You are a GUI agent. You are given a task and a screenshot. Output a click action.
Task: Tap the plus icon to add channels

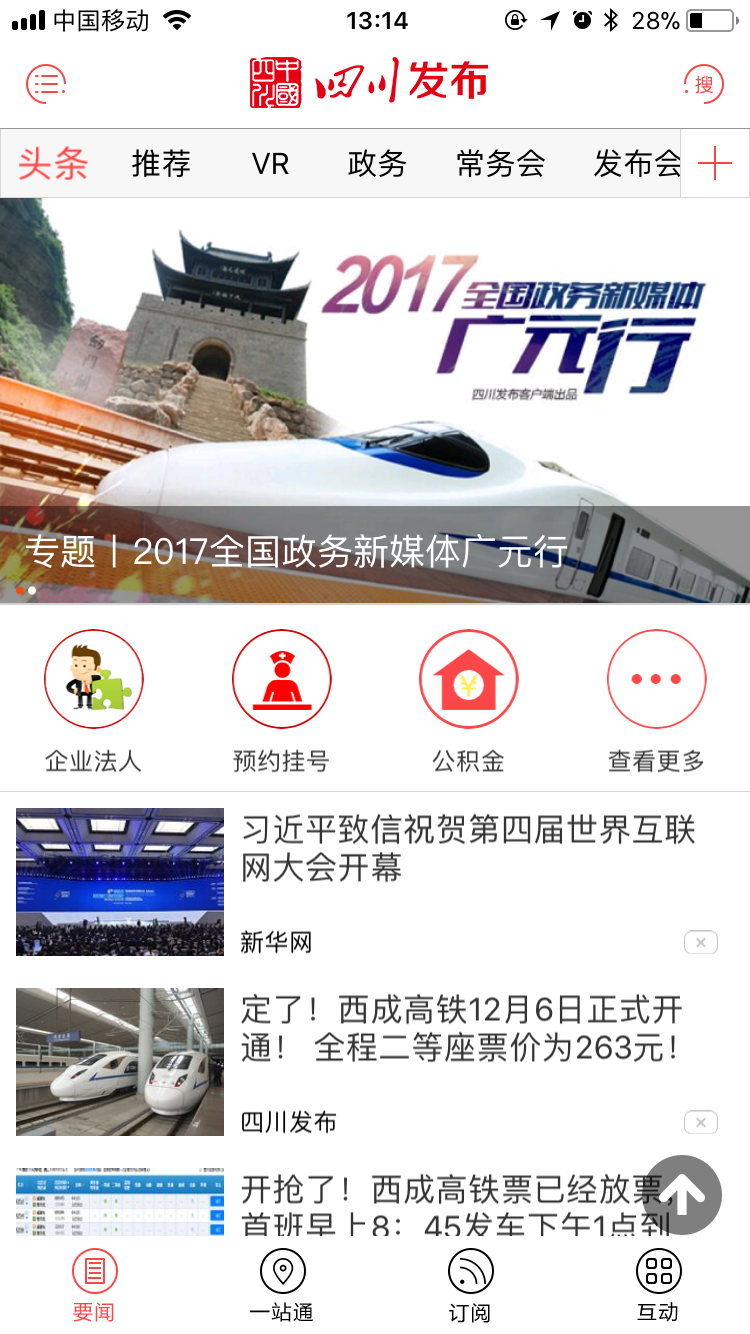tap(715, 164)
